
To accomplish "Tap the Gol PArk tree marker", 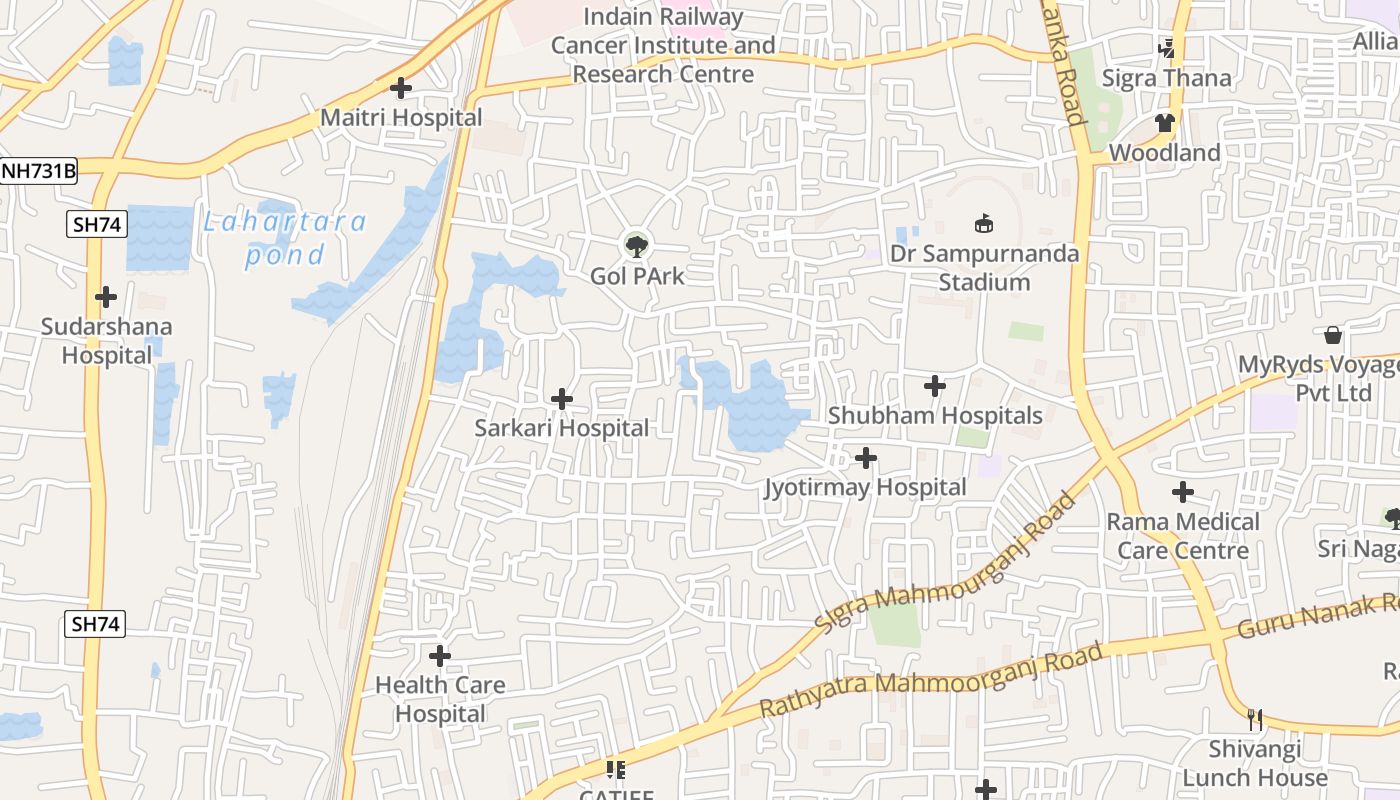I will click(x=636, y=245).
